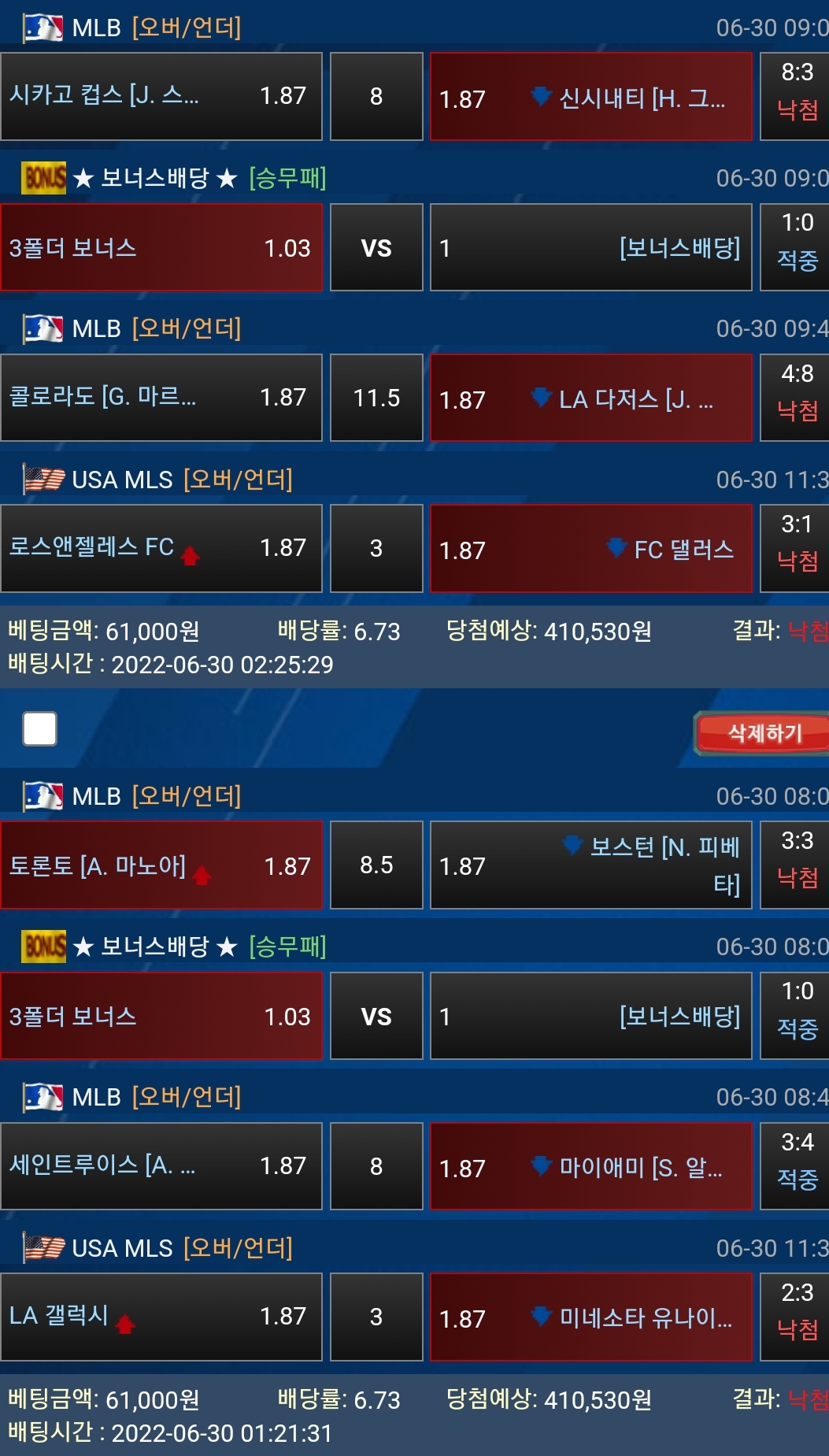Image resolution: width=829 pixels, height=1456 pixels.
Task: Tap the red 삭제하기 delete button
Action: click(762, 733)
